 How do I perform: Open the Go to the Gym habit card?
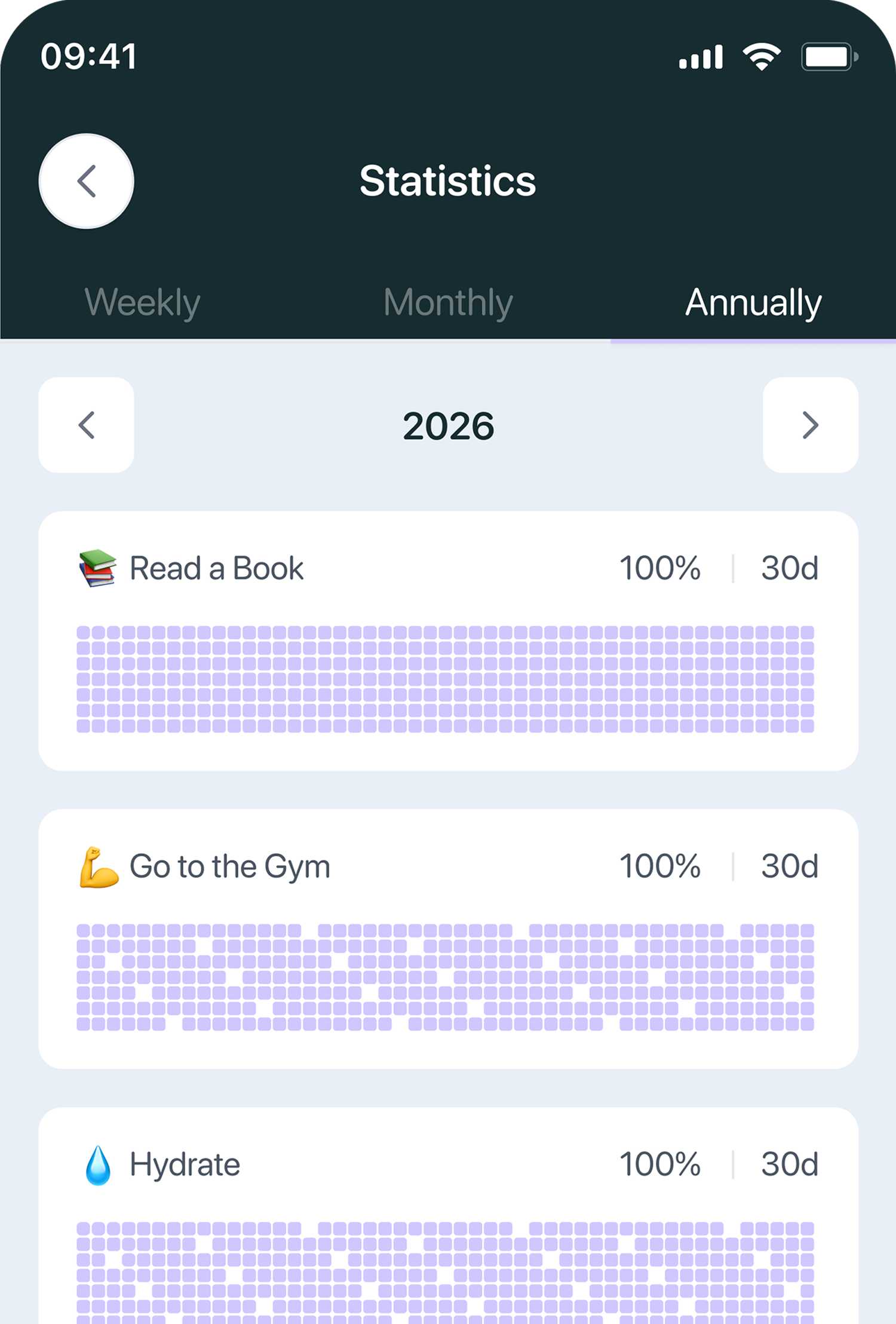point(448,939)
